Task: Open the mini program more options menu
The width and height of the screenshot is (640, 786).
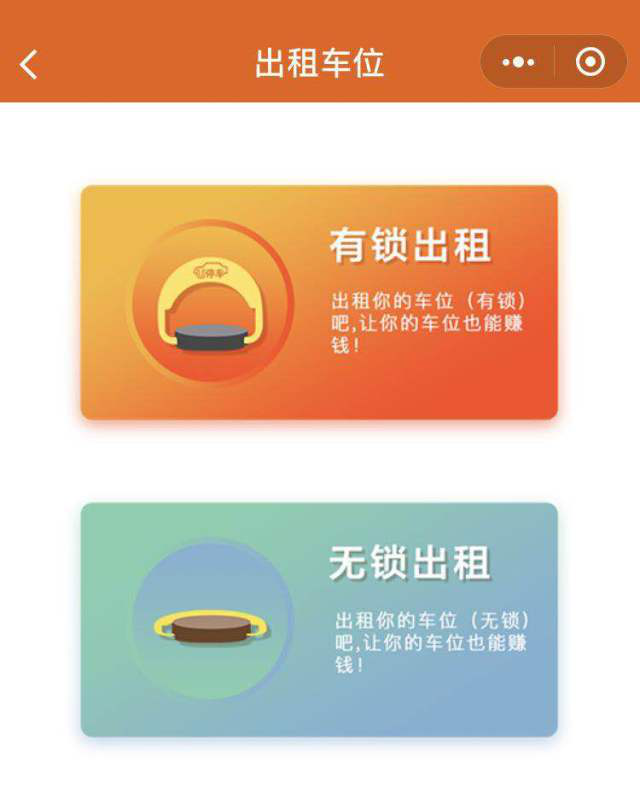Action: pos(518,63)
